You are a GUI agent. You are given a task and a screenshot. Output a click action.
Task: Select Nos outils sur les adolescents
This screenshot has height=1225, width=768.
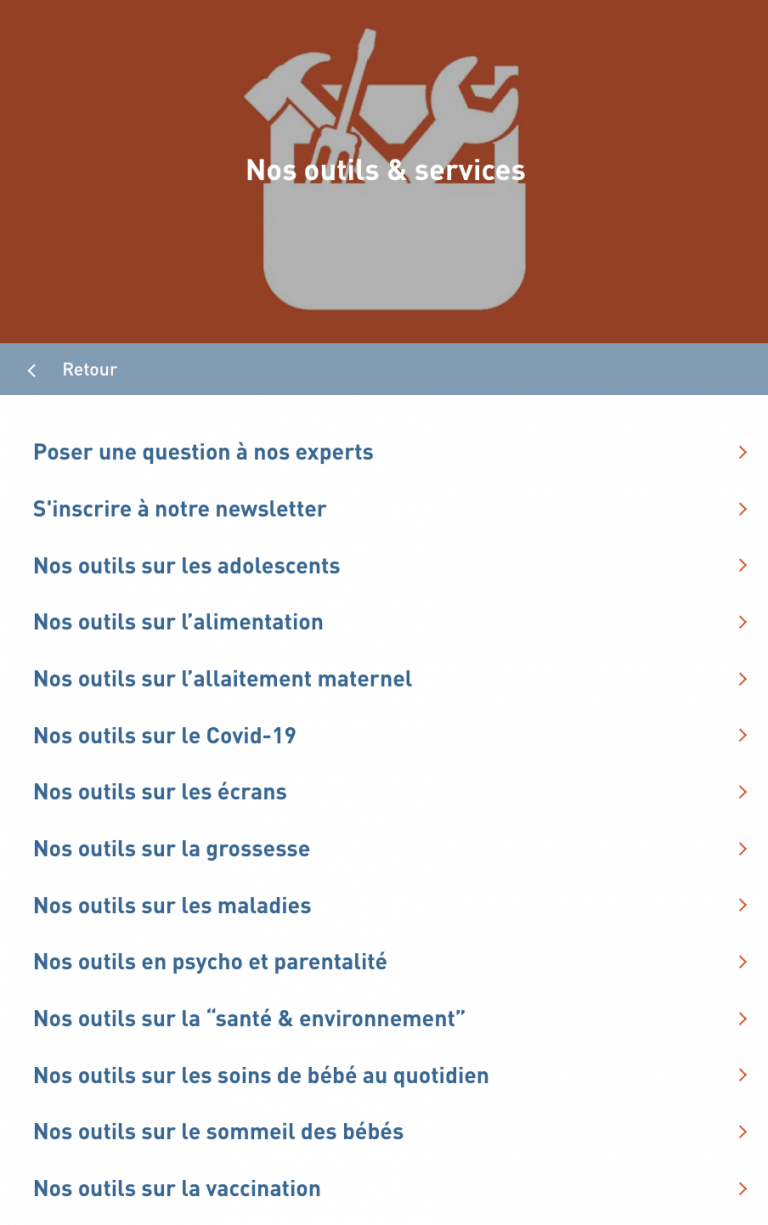point(187,566)
